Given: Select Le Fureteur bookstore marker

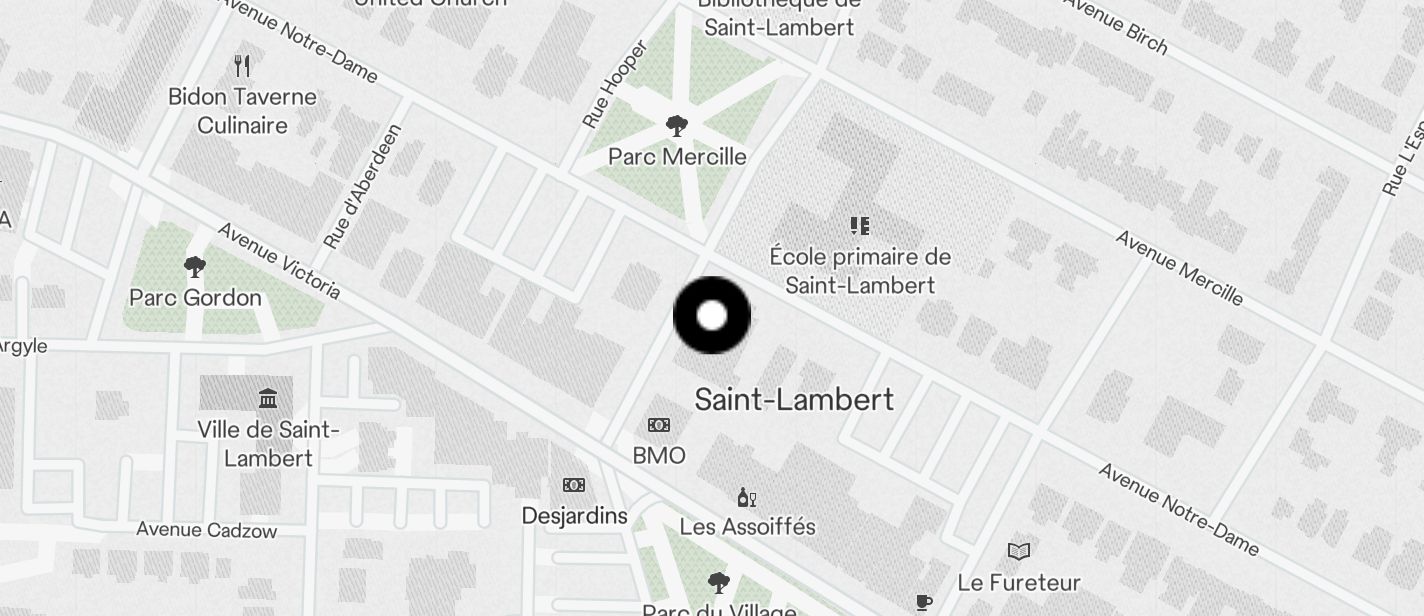Looking at the screenshot, I should [1019, 552].
